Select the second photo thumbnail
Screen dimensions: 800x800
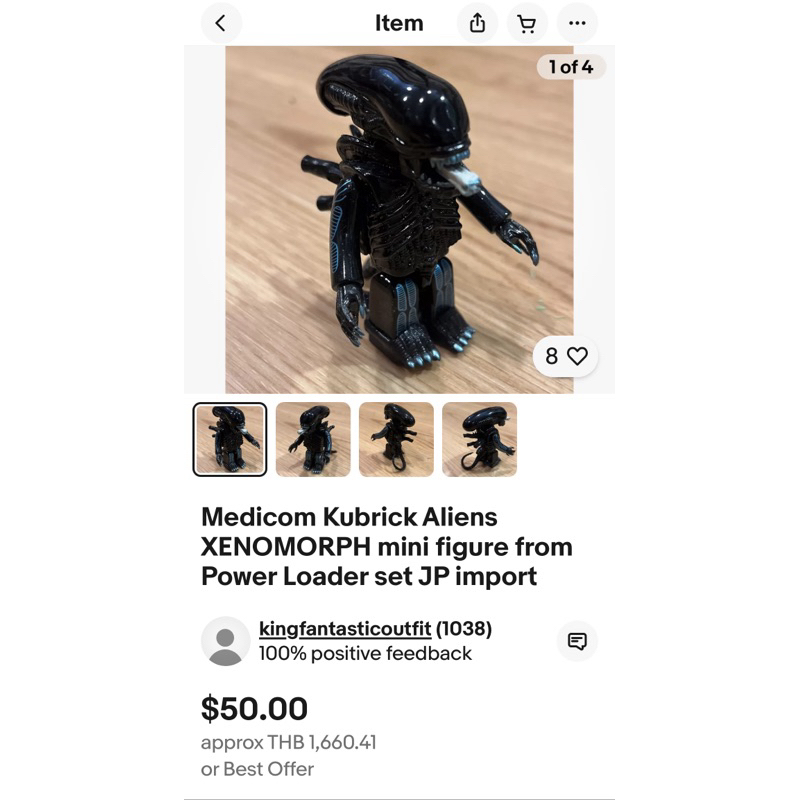[313, 439]
